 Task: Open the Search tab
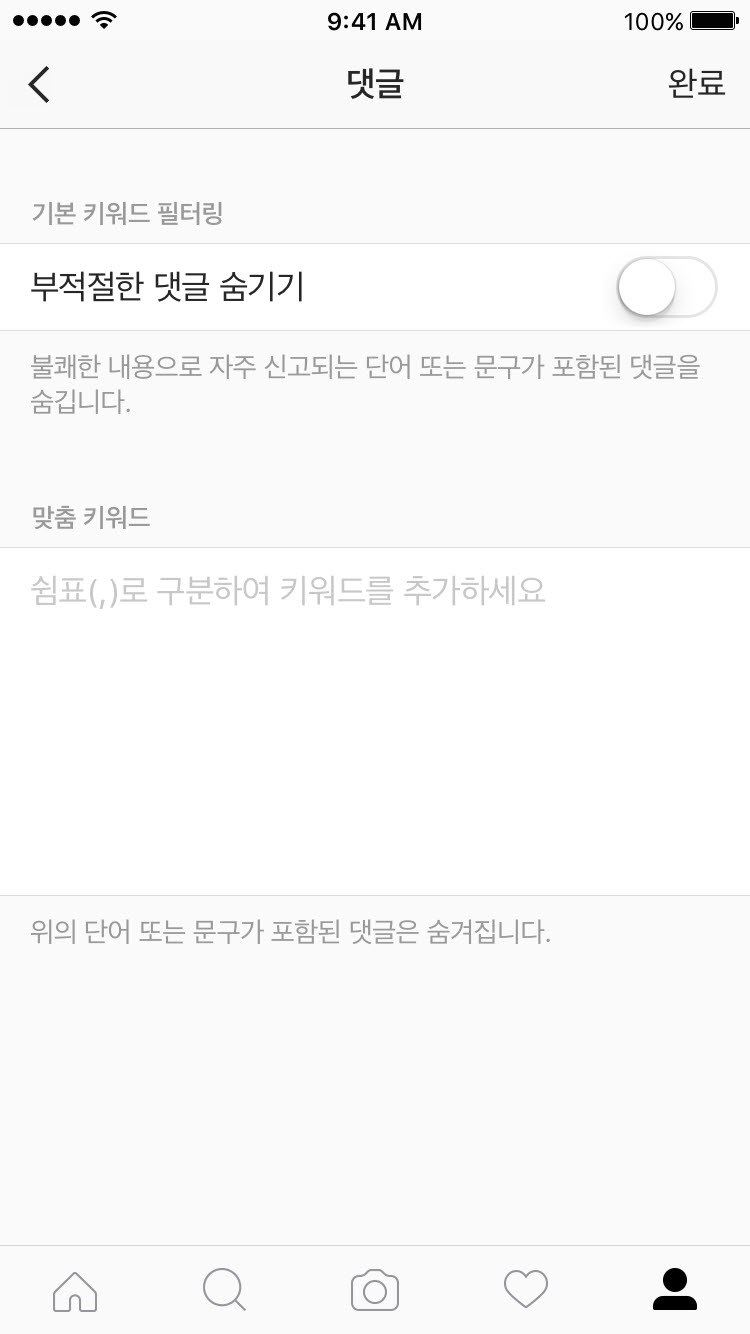point(224,1290)
